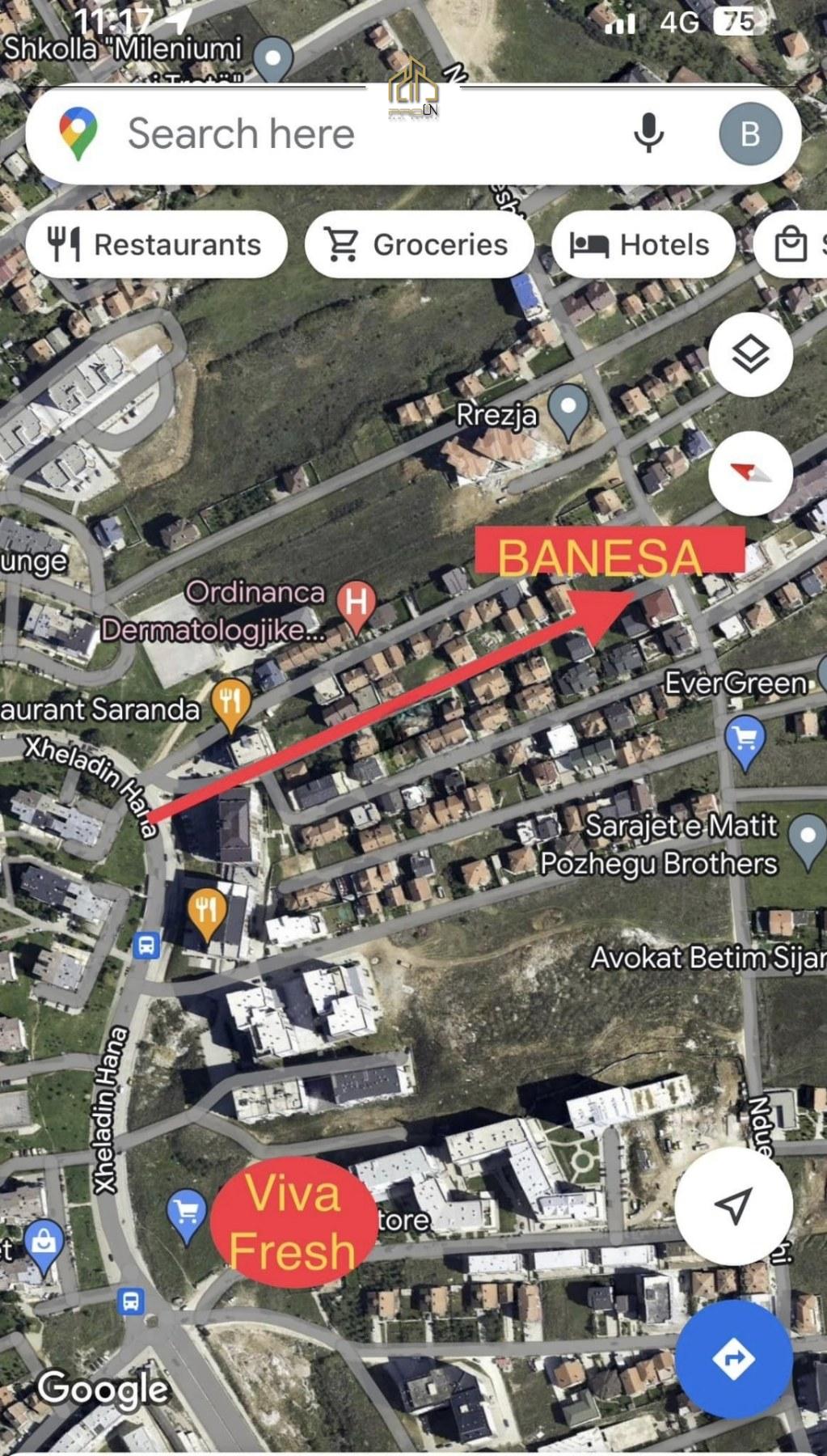Open the Ordinanca Dermatologjike marker
827x1456 pixels.
(356, 603)
